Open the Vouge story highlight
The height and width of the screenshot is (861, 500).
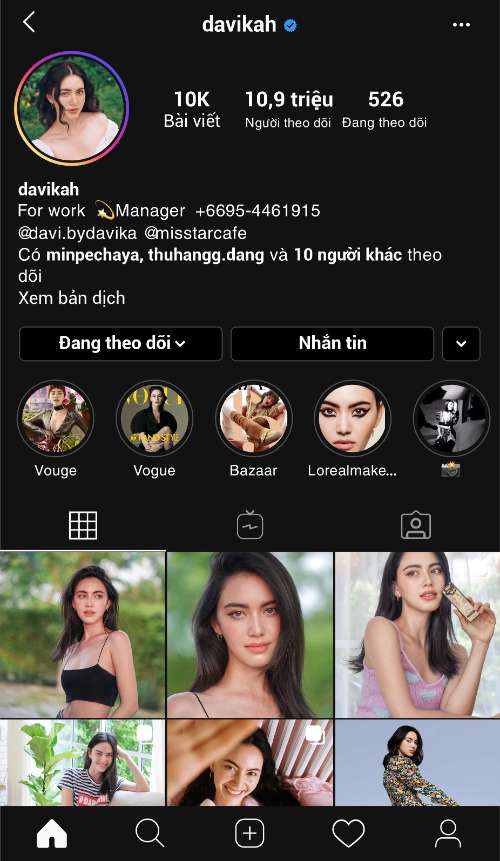55,418
